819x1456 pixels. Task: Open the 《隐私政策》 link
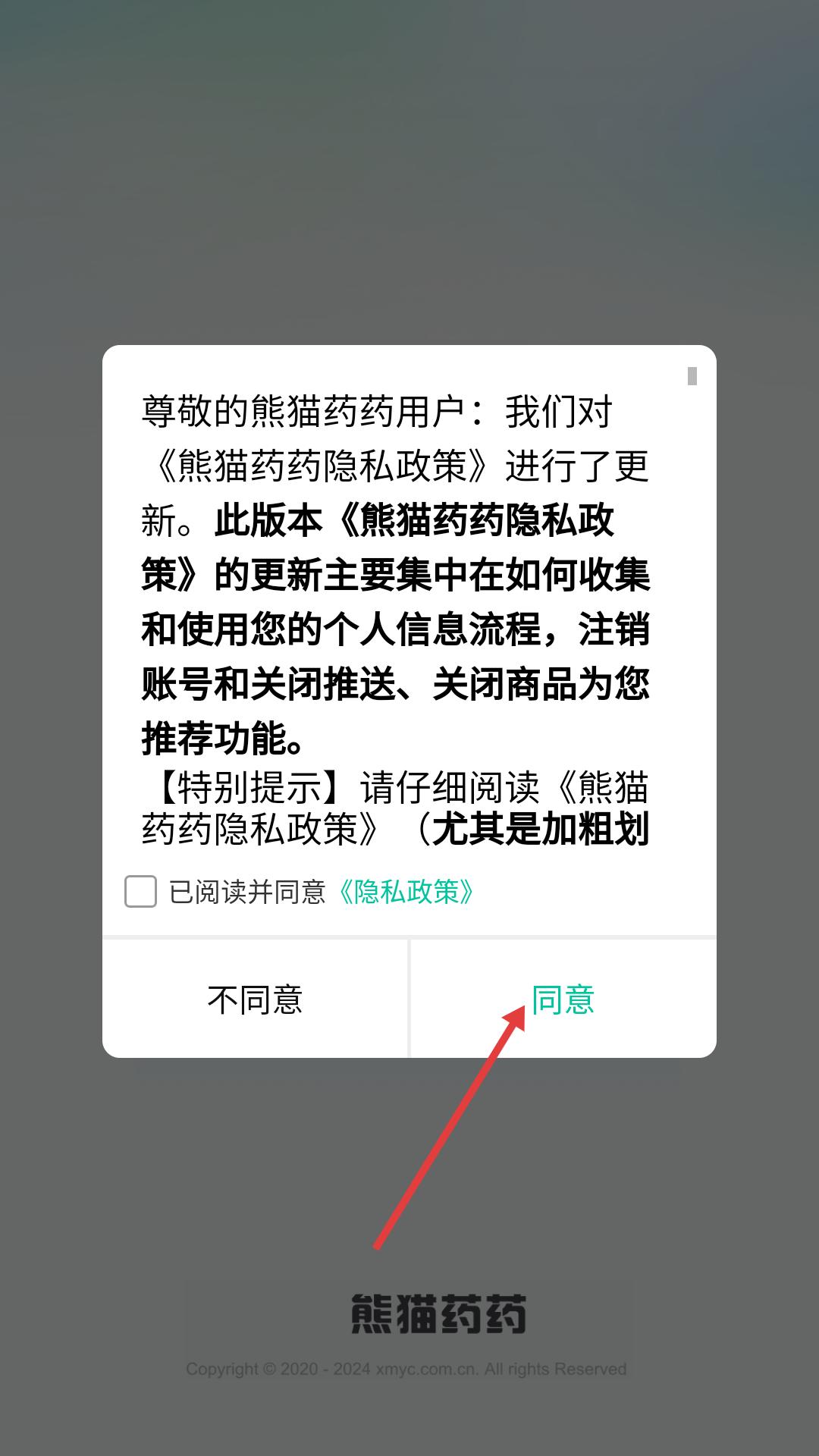click(406, 892)
